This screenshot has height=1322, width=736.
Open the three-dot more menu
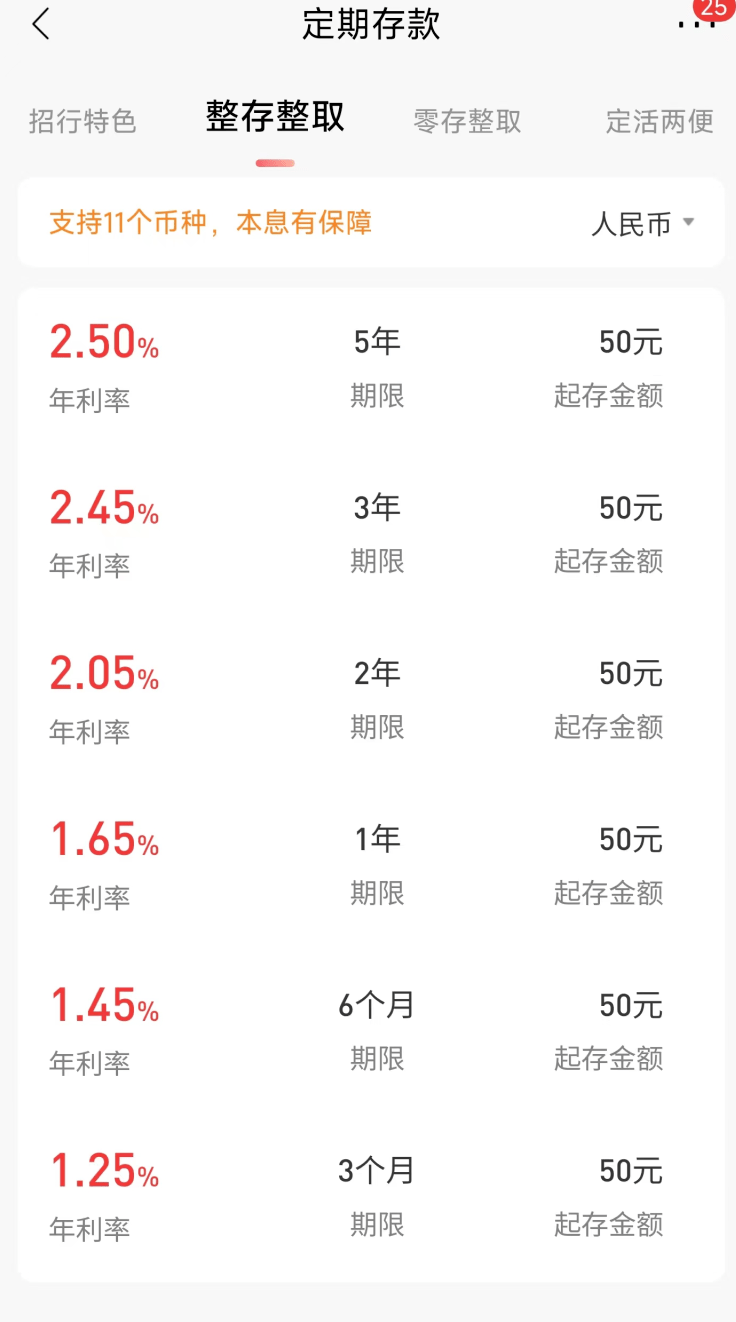point(696,24)
